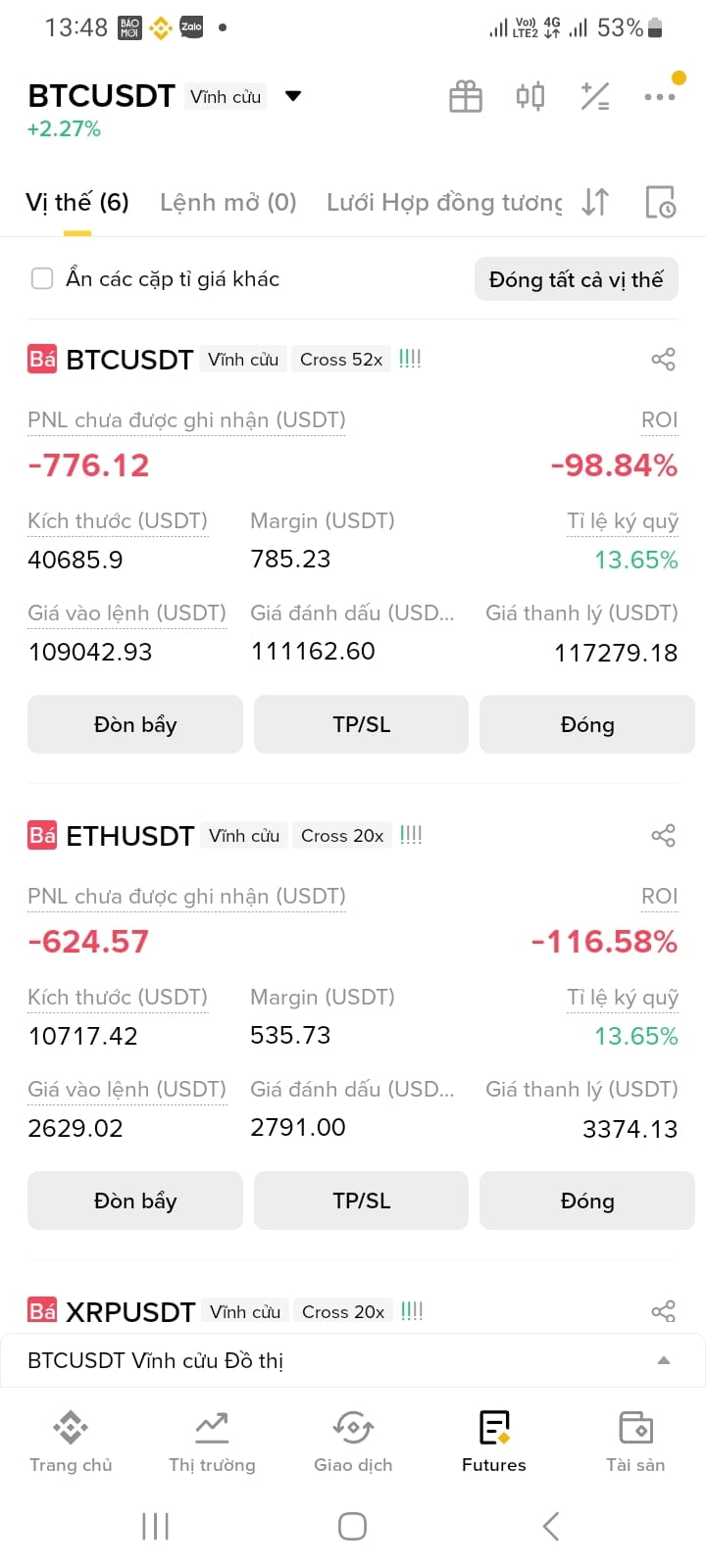Share the ETHUSDT position
The height and width of the screenshot is (1568, 706).
click(x=664, y=835)
